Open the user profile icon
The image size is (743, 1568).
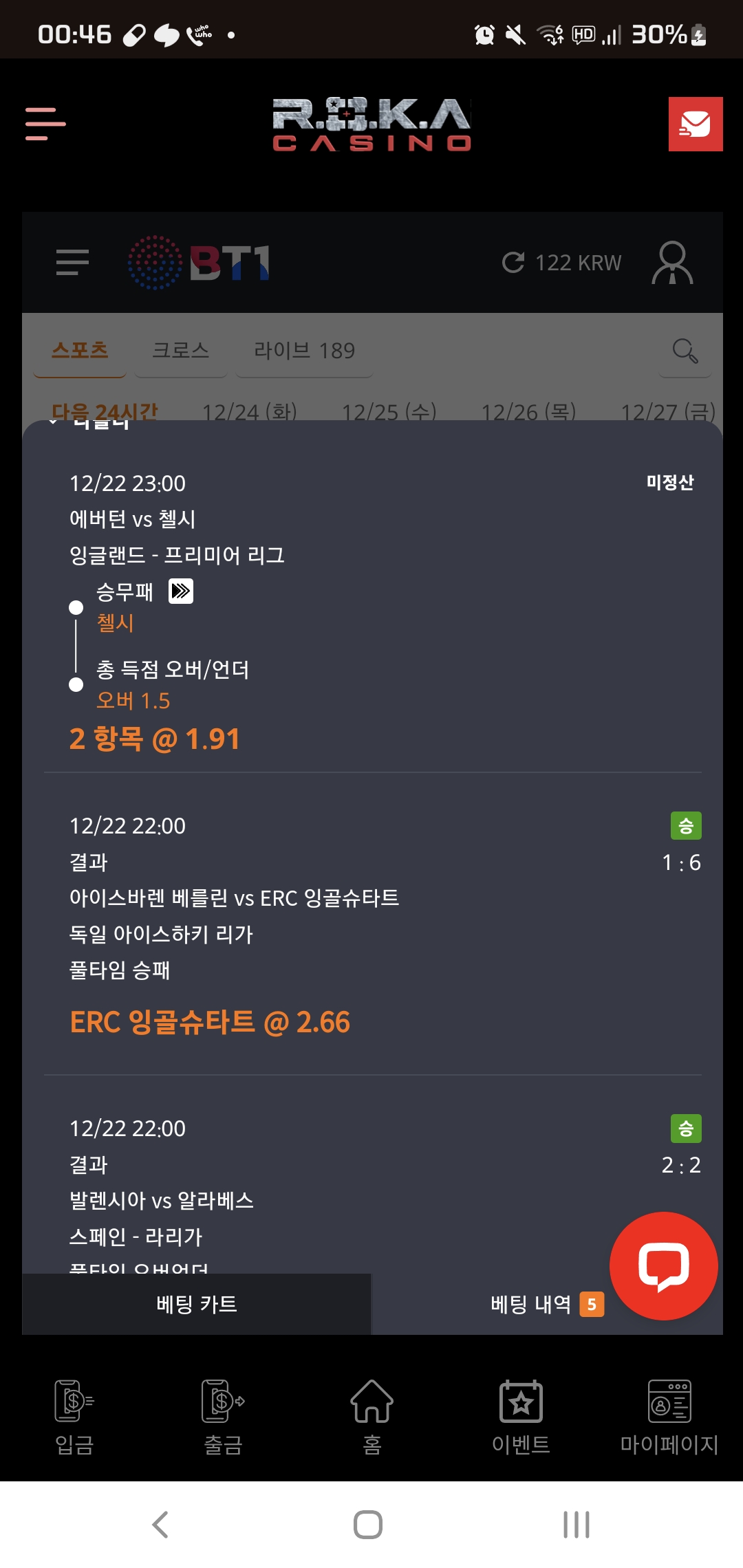pyautogui.click(x=672, y=263)
